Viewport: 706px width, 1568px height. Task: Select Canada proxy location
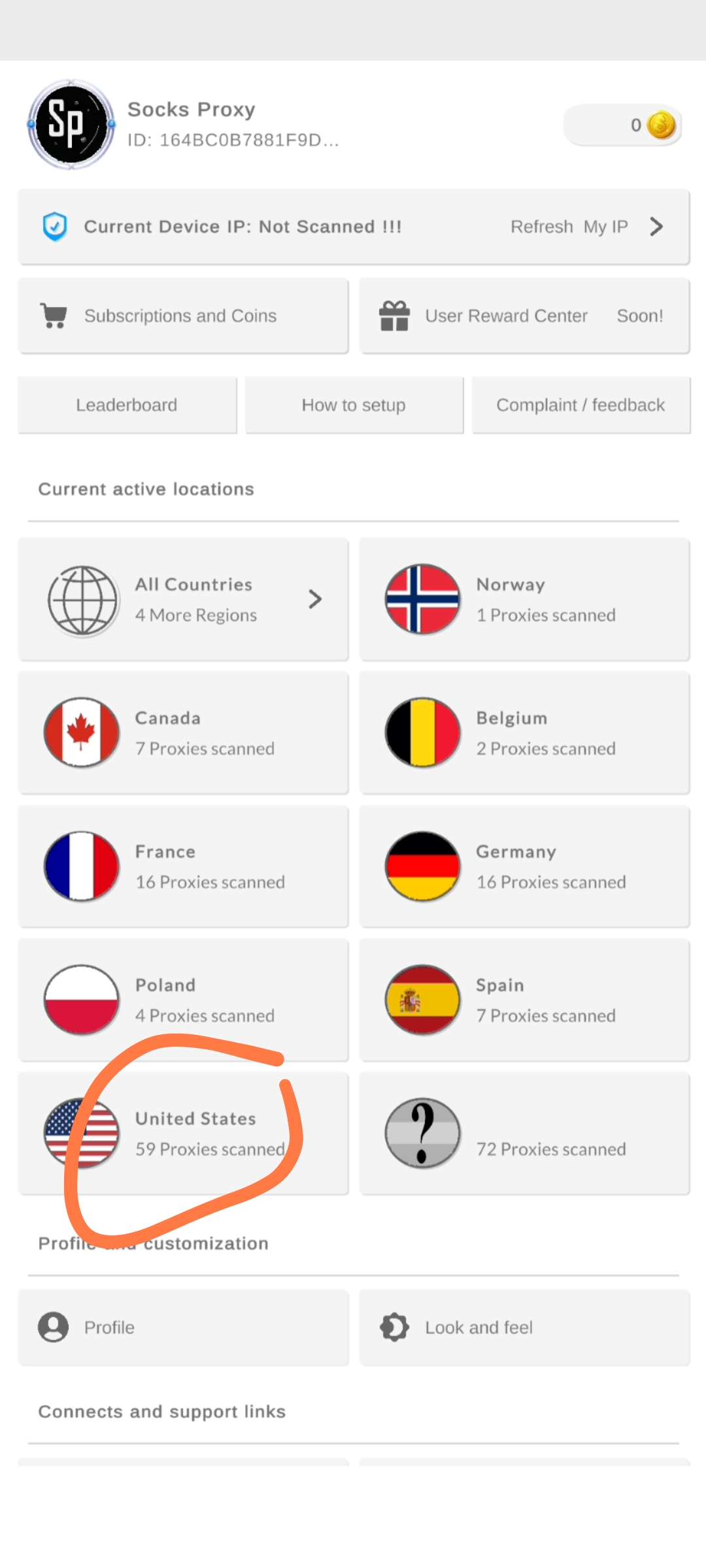coord(183,733)
